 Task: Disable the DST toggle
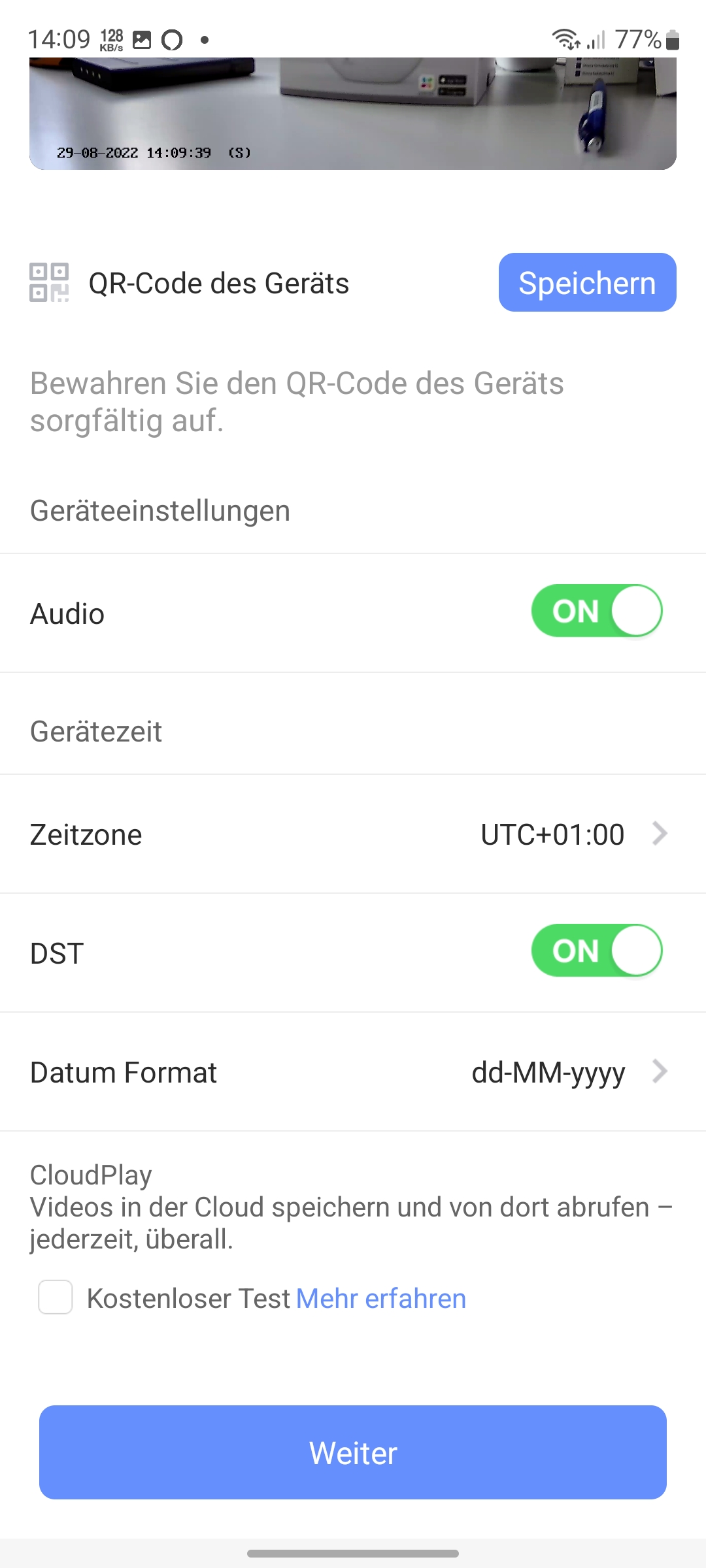[596, 951]
